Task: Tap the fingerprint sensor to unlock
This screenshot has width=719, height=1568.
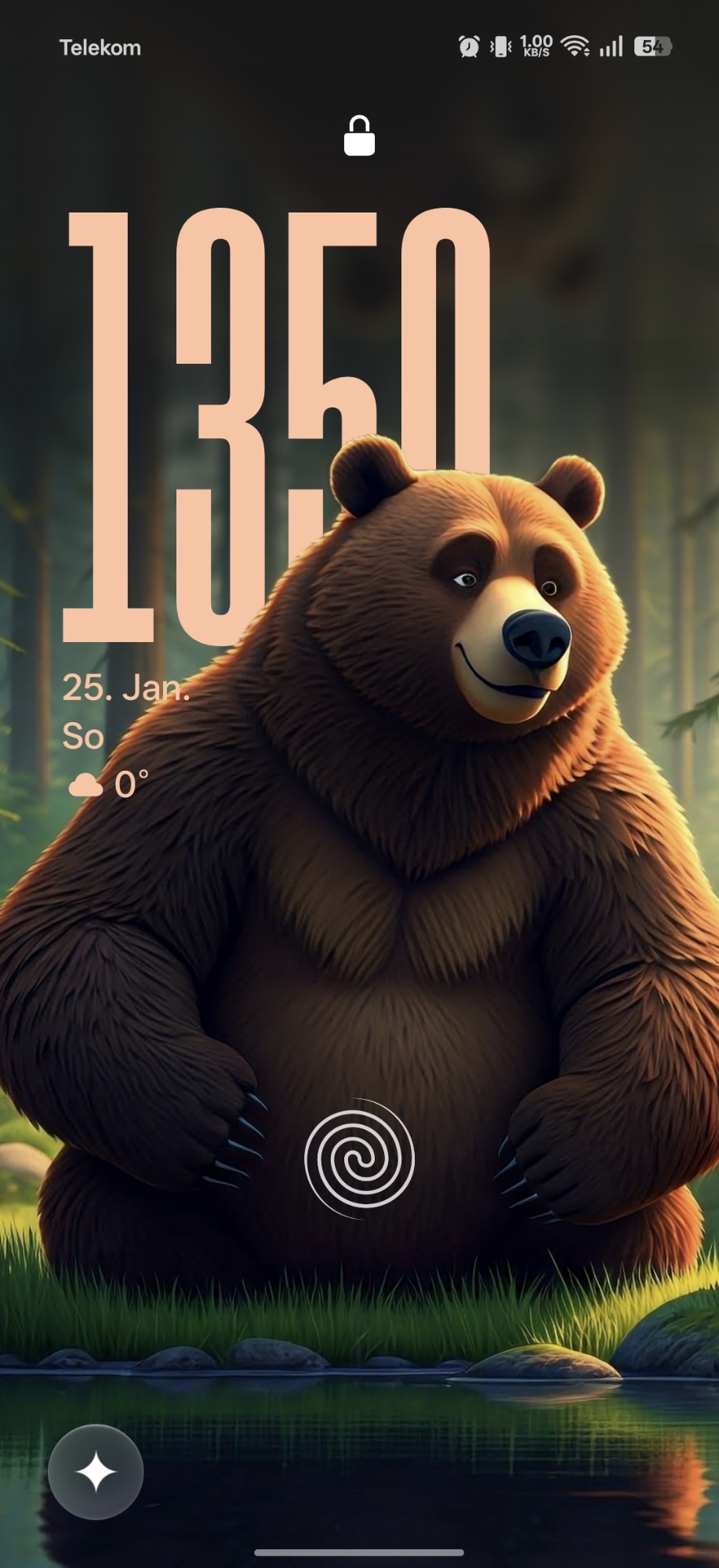Action: click(x=359, y=1159)
